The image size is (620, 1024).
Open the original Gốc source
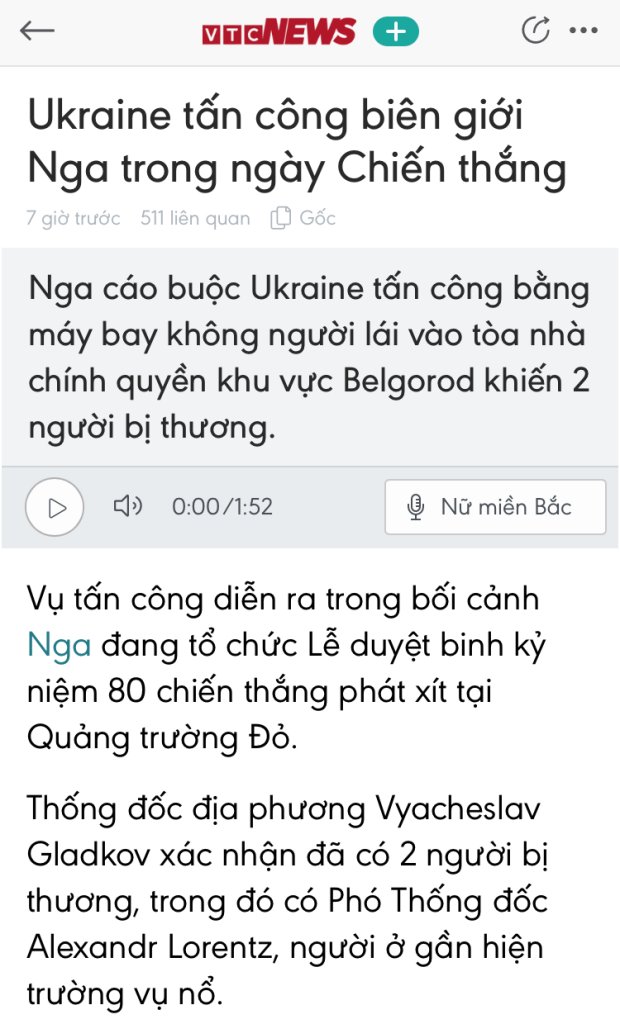tap(304, 218)
